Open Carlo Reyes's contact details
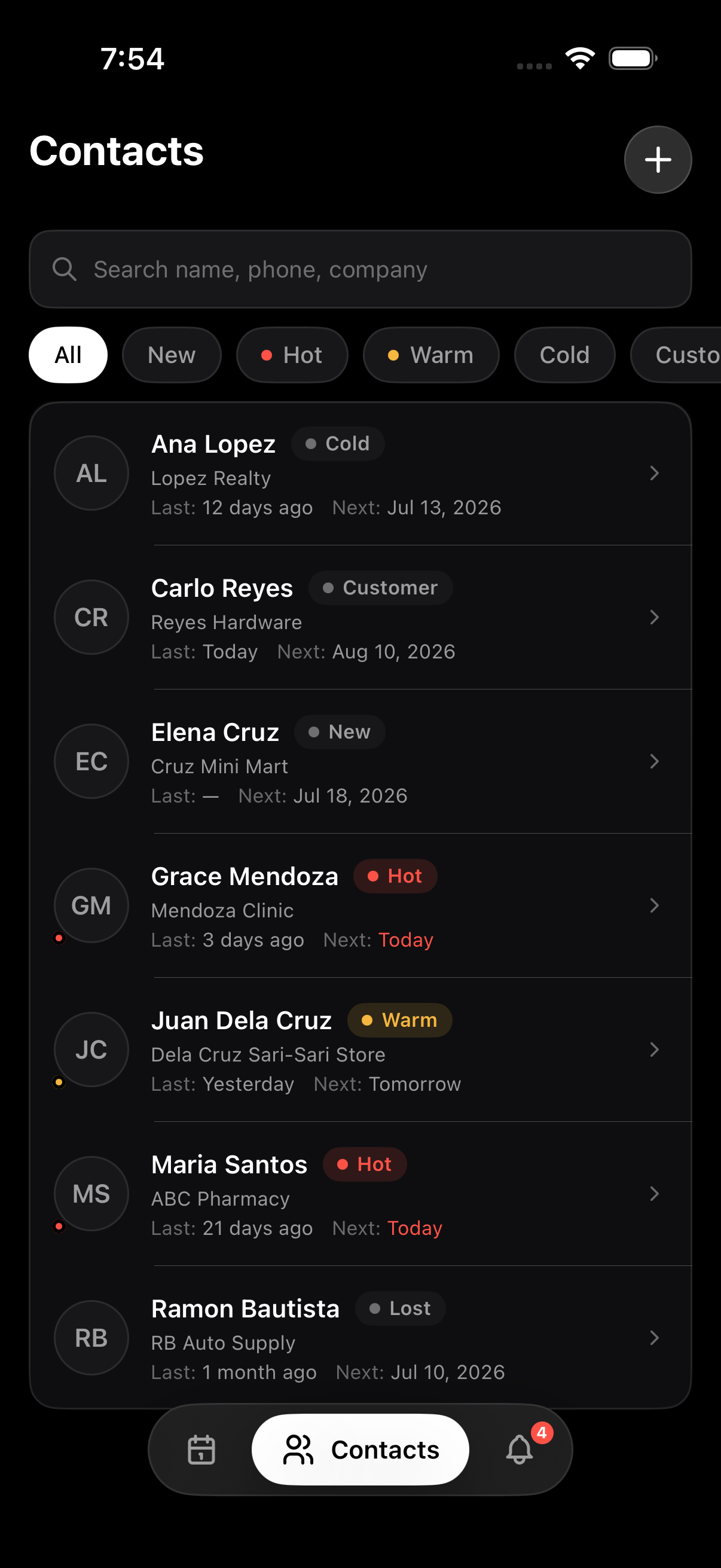 360,617
